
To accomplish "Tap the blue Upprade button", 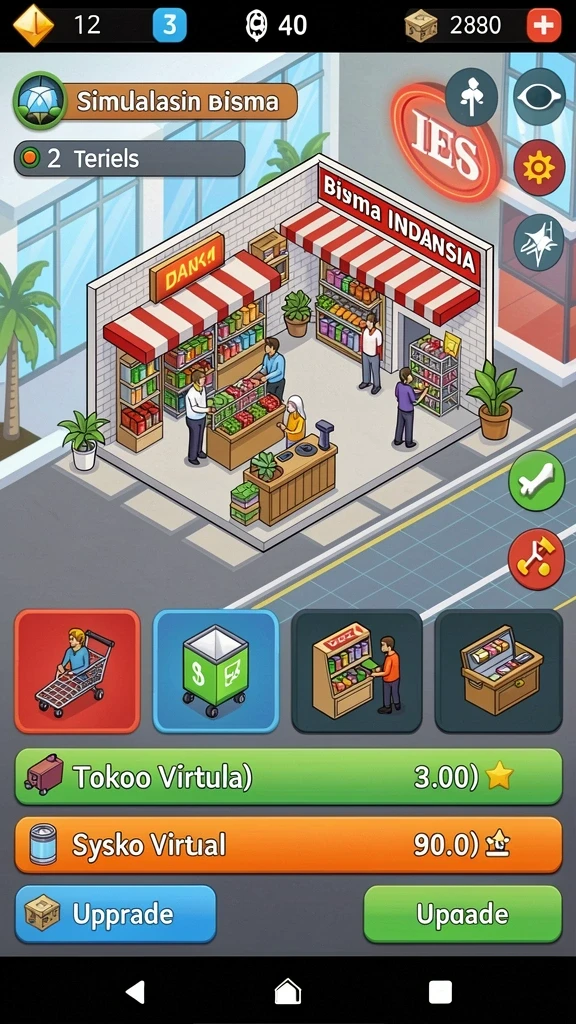I will point(115,914).
